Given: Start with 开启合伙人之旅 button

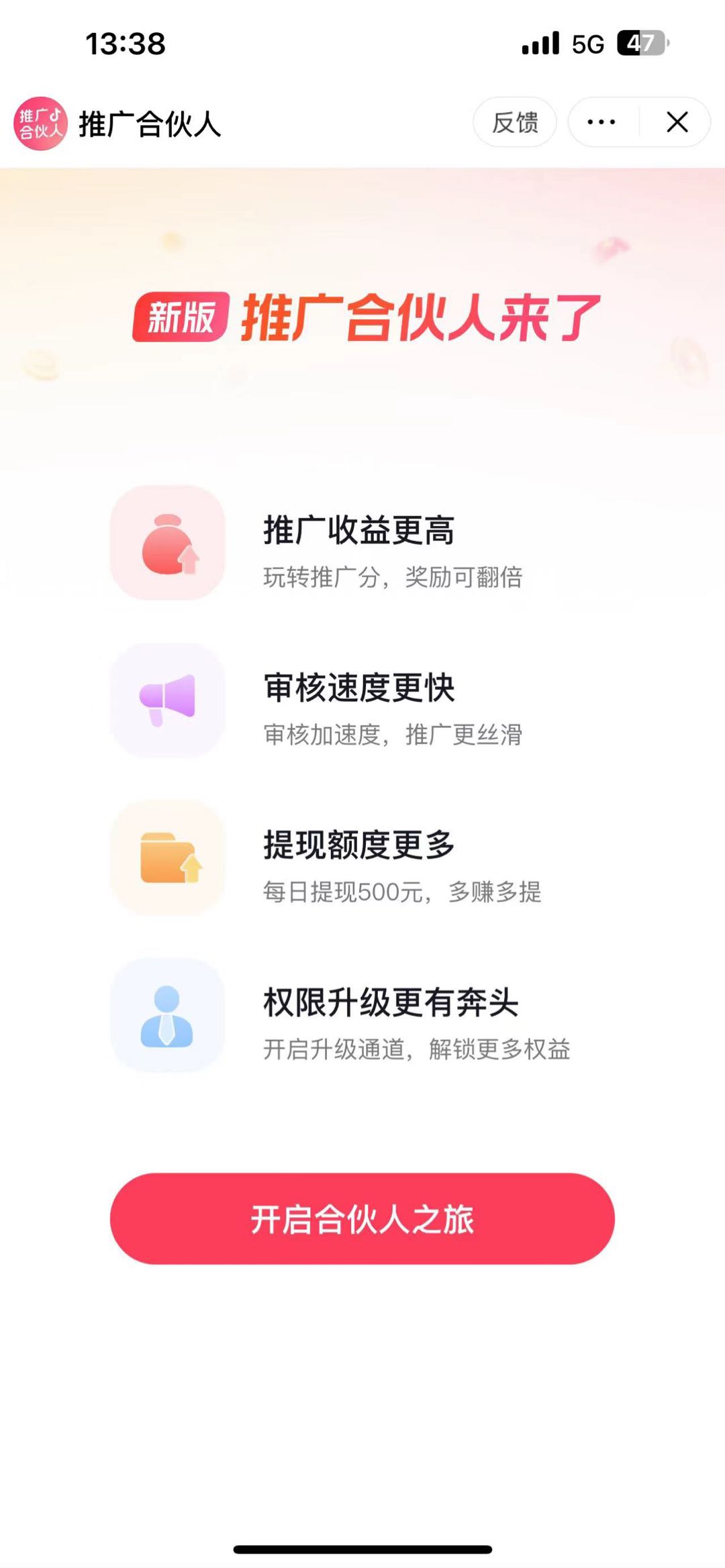Looking at the screenshot, I should 362,1218.
